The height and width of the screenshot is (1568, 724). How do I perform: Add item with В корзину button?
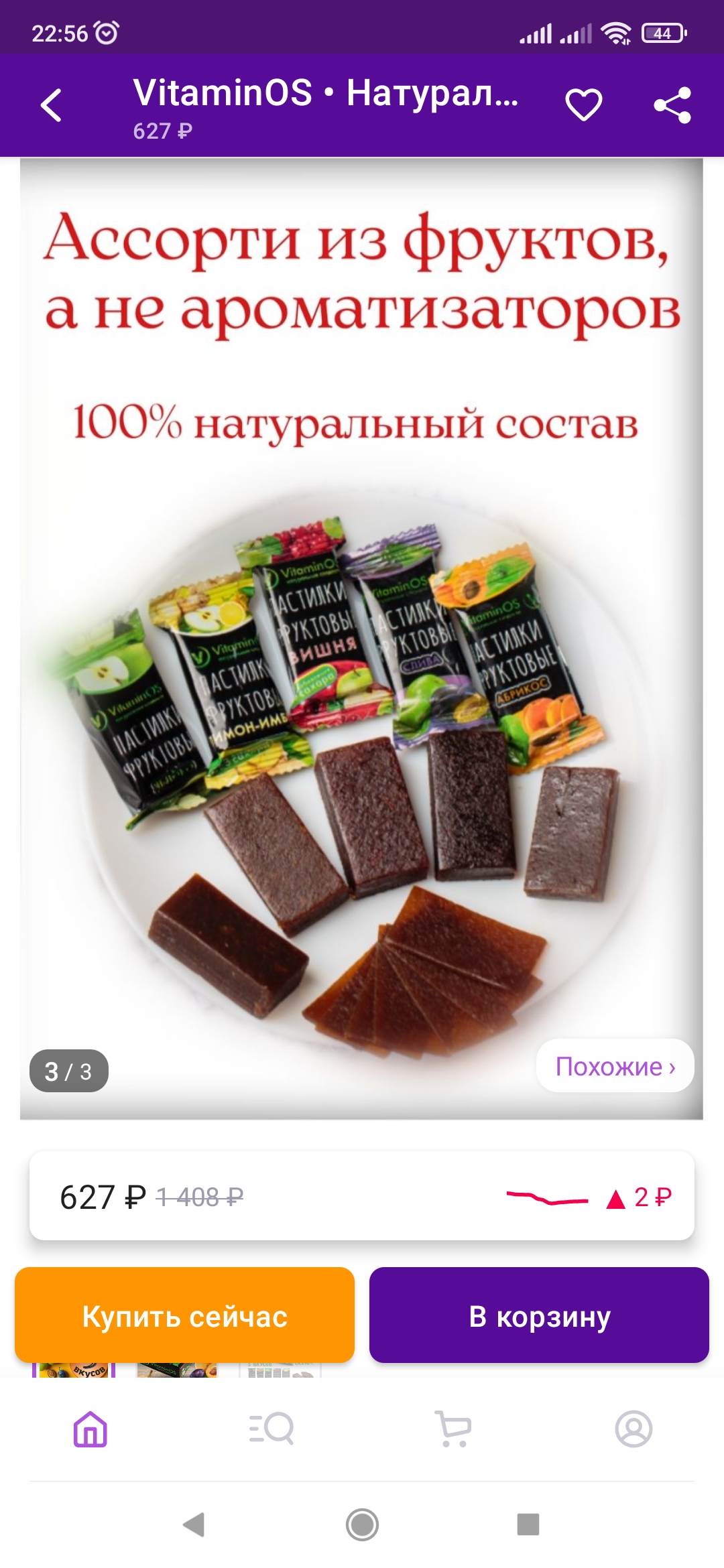pos(539,1315)
